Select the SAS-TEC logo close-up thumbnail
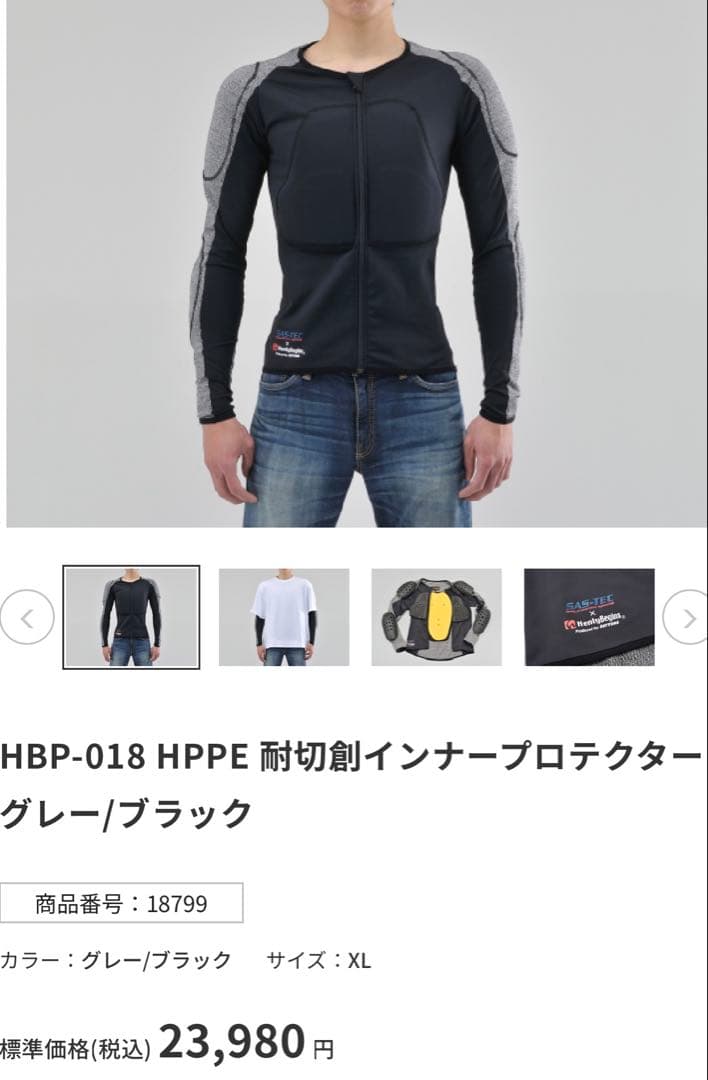Image resolution: width=708 pixels, height=1080 pixels. pos(589,617)
